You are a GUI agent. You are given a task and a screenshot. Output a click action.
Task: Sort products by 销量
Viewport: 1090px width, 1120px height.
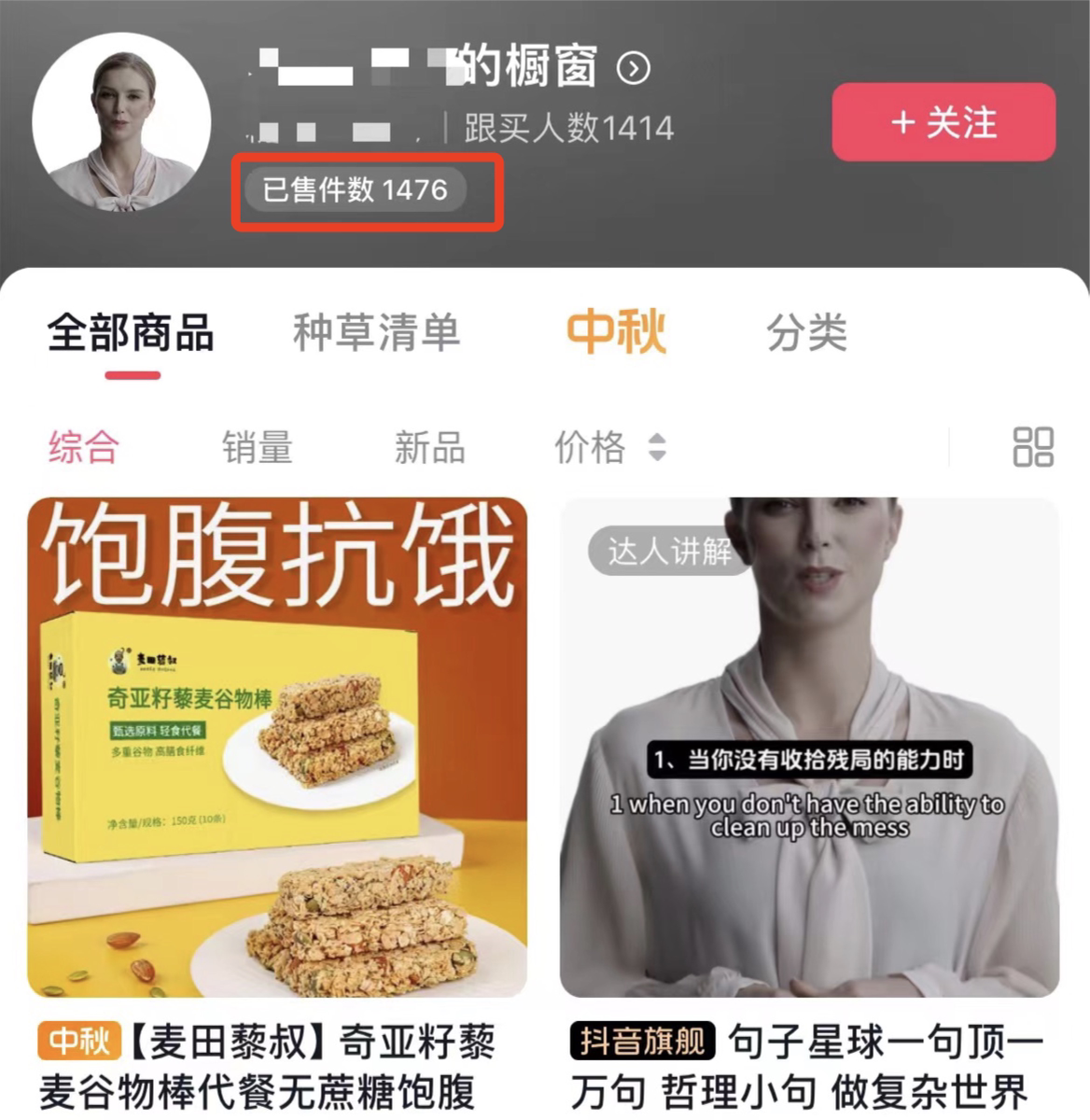click(258, 447)
